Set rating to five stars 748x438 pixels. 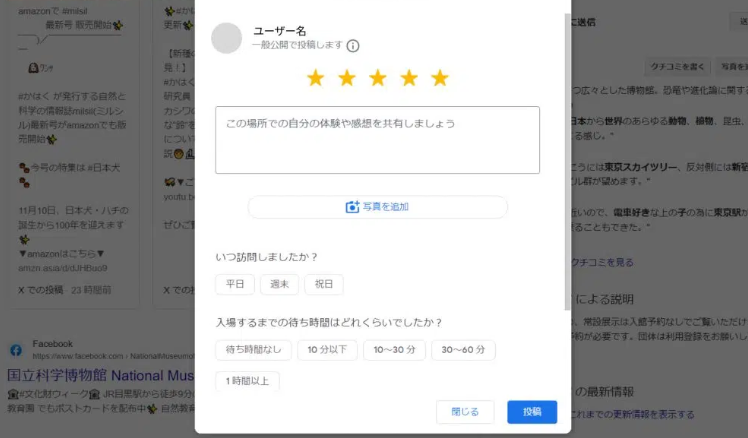pos(440,78)
